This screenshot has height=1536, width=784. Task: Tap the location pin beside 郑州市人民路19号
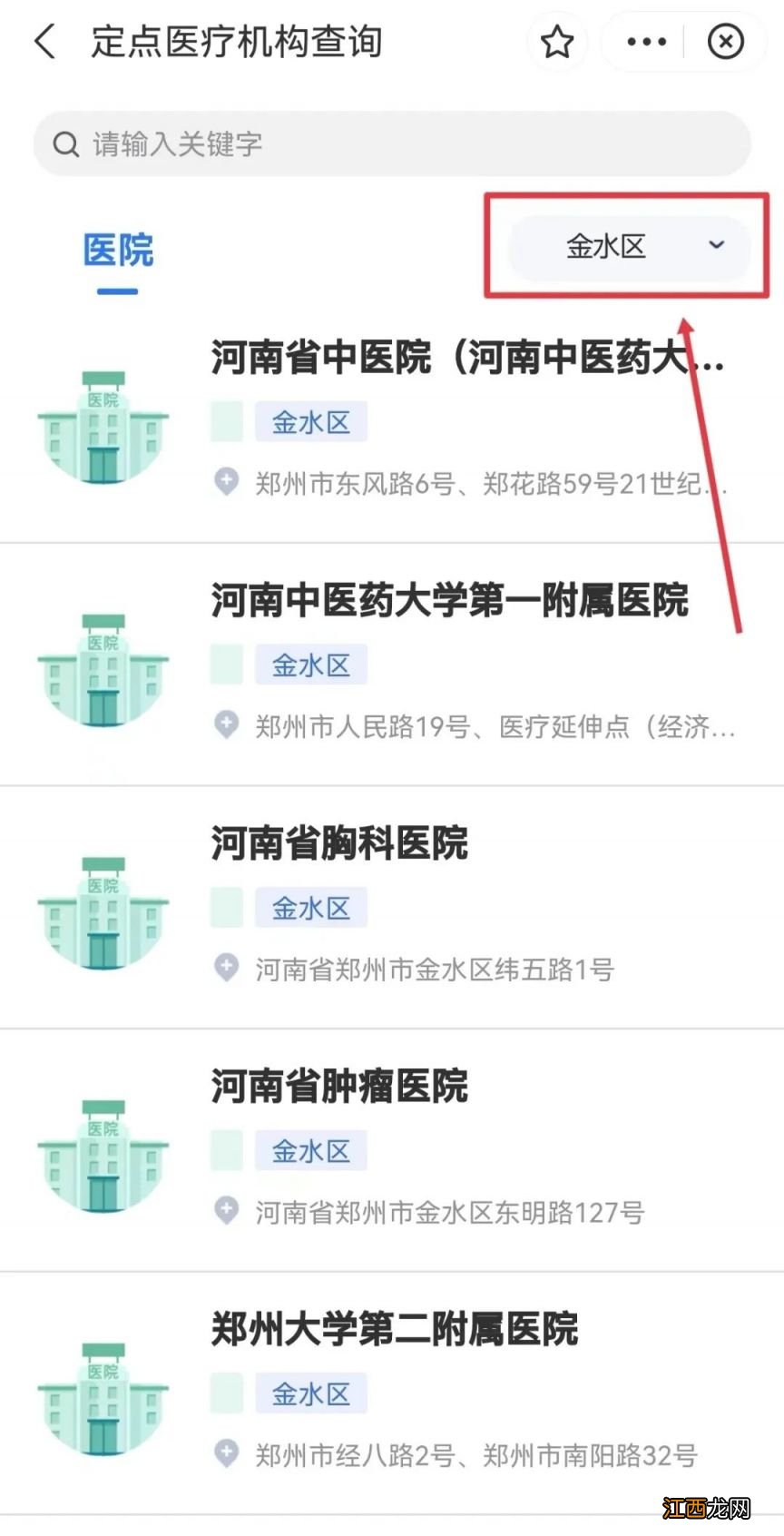coord(226,726)
